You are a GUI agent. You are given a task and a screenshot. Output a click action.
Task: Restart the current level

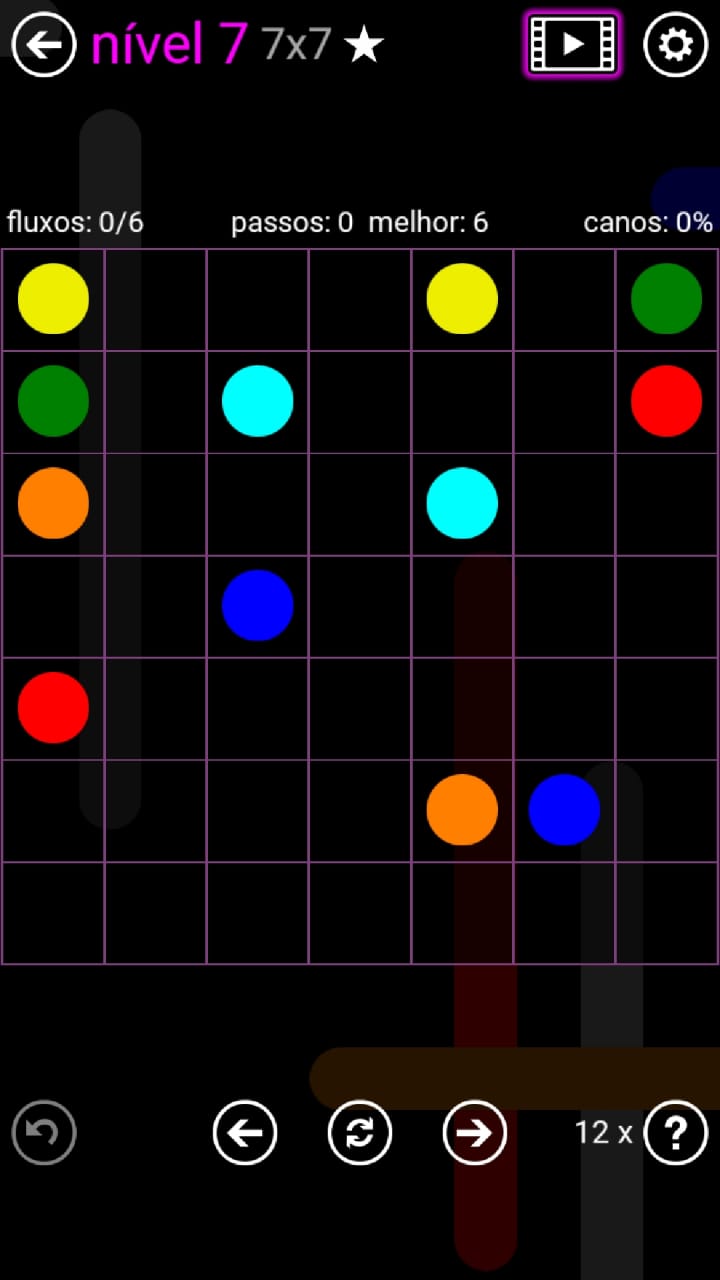coord(360,1132)
